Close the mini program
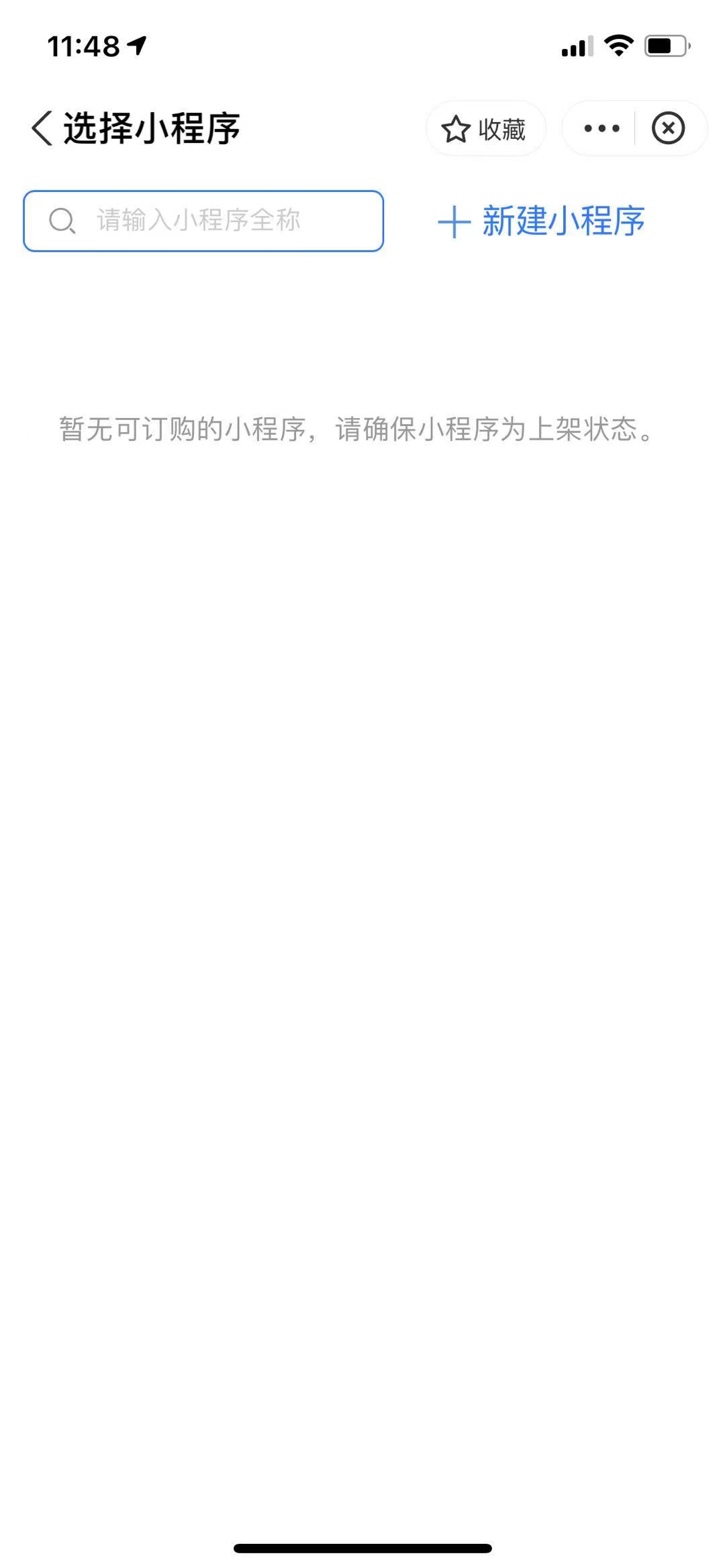Image resolution: width=725 pixels, height=1568 pixels. [668, 128]
